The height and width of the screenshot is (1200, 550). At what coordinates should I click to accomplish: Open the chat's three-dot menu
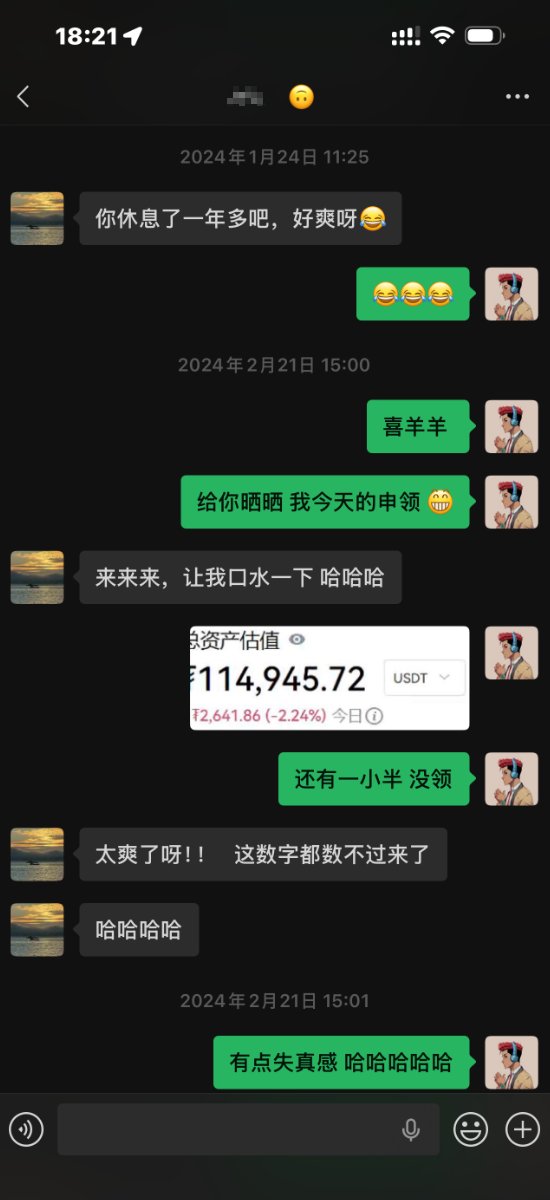(517, 97)
